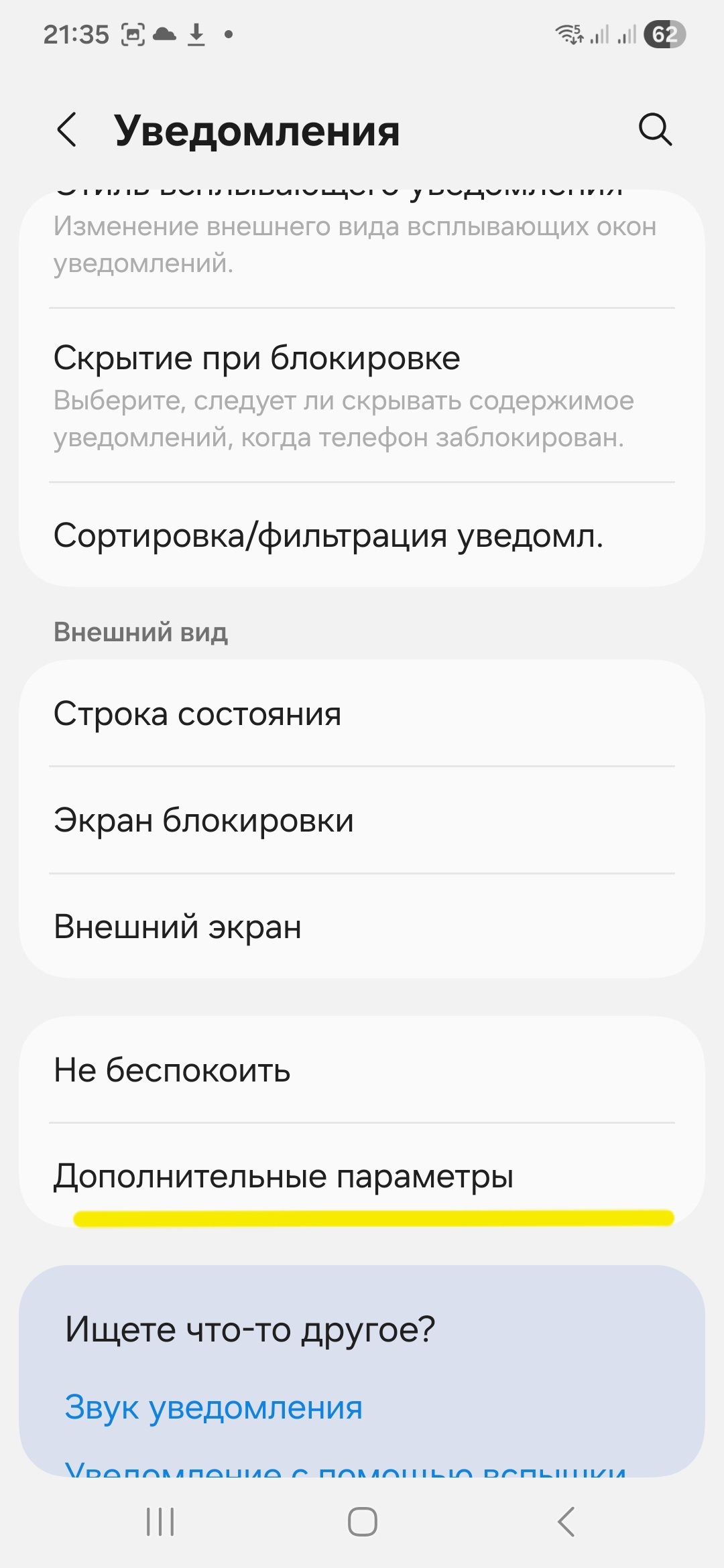The image size is (724, 1568).
Task: Open the search magnifier icon
Action: click(655, 129)
